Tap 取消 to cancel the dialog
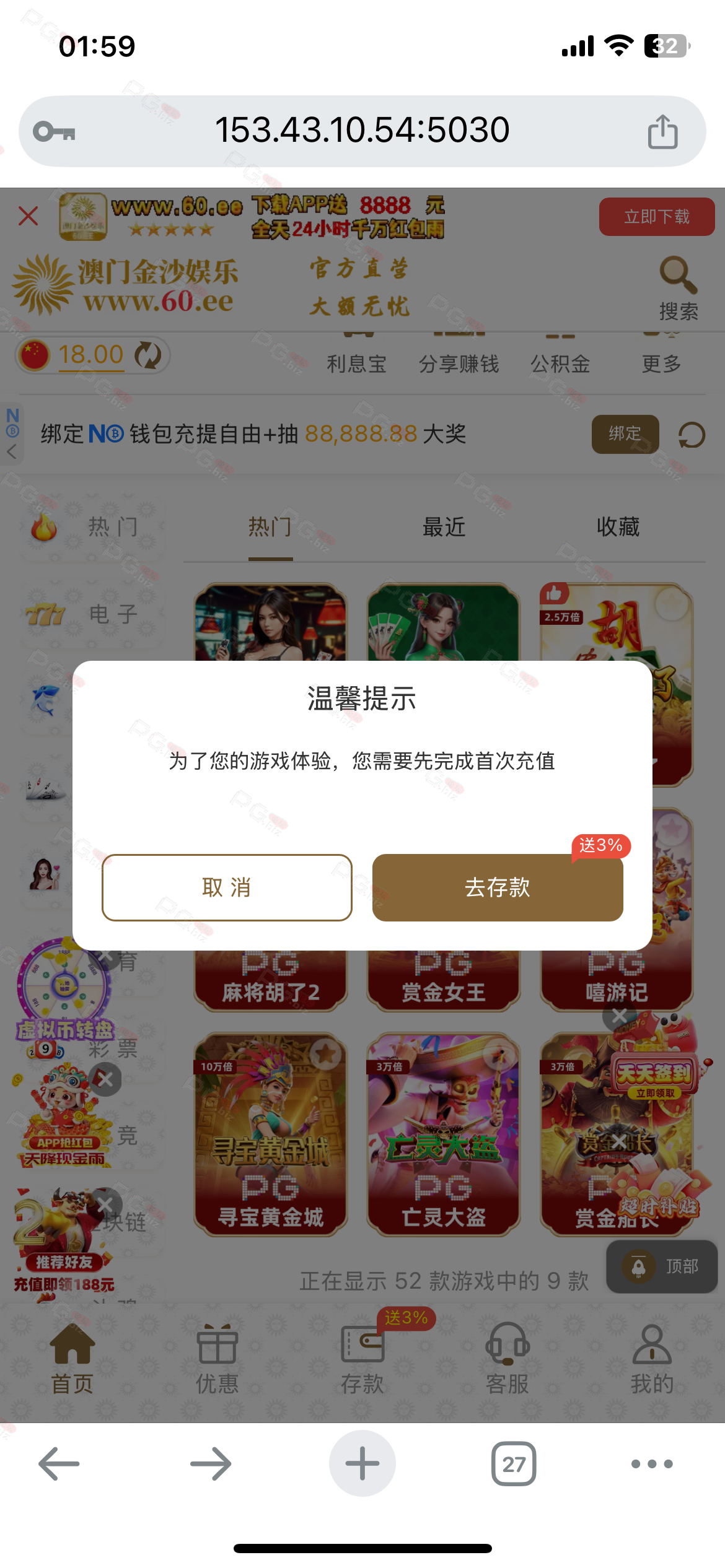725x1568 pixels. click(x=227, y=887)
